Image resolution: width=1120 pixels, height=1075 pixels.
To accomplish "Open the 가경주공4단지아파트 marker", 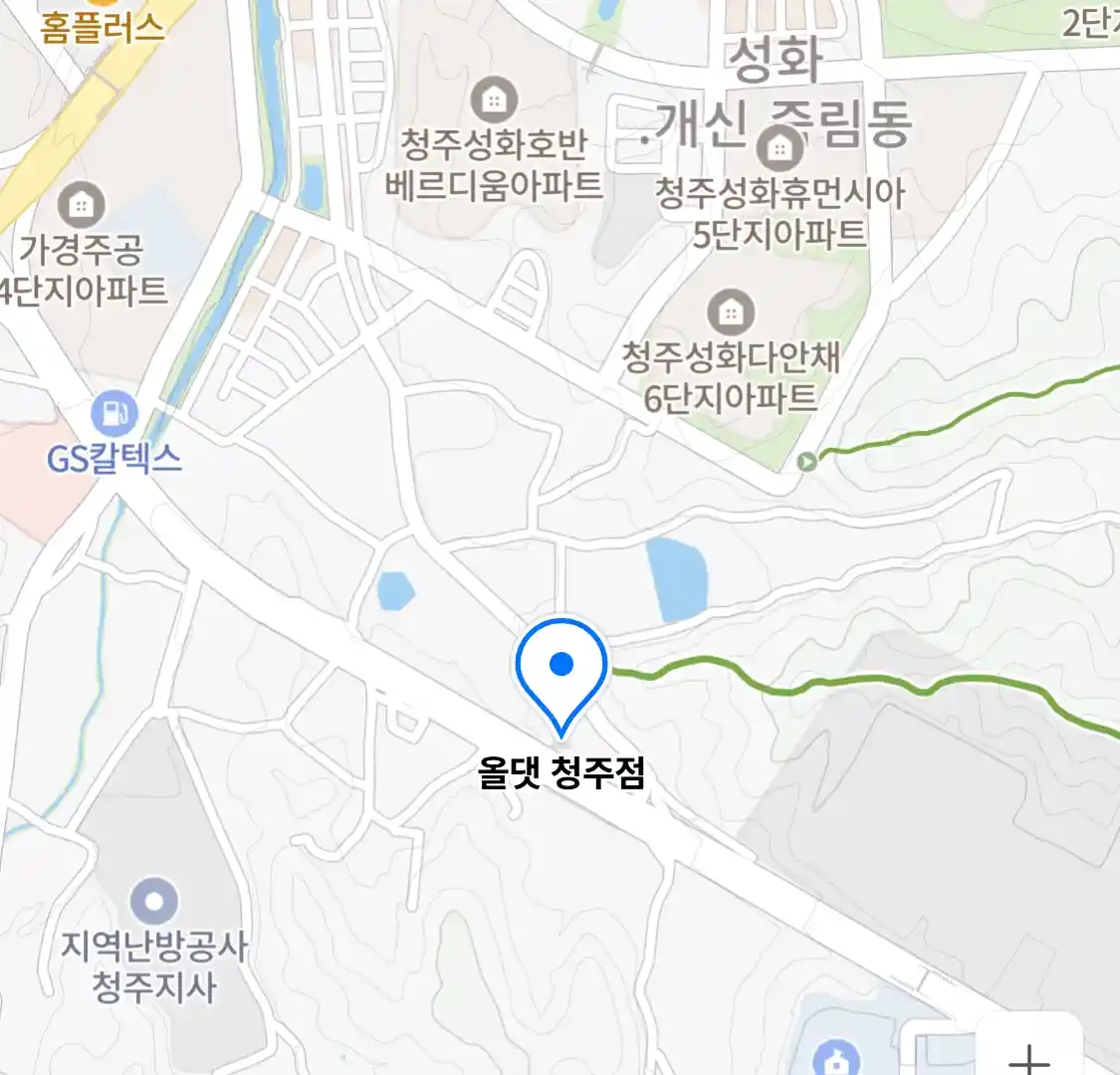I will tap(82, 206).
